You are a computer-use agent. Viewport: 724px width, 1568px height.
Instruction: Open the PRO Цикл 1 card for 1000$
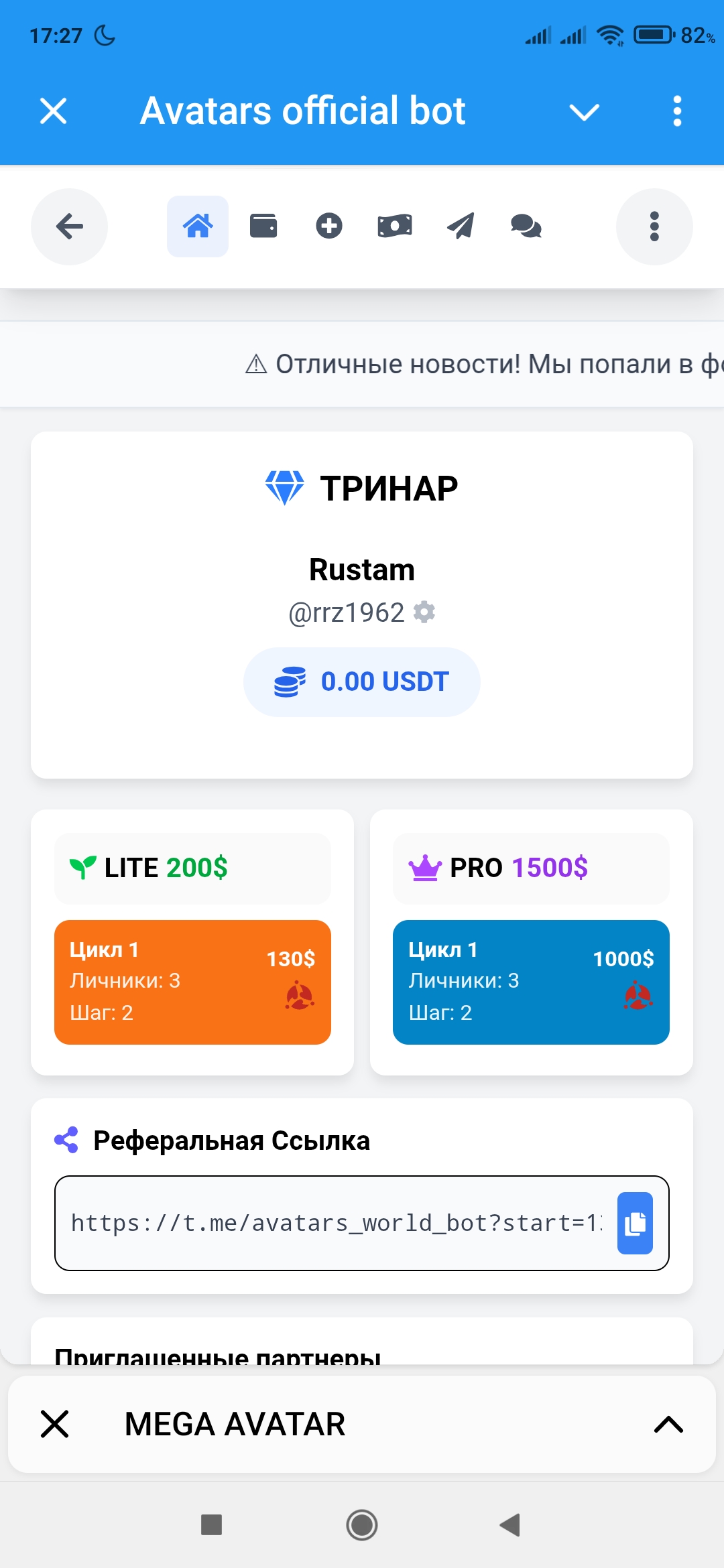(x=531, y=982)
